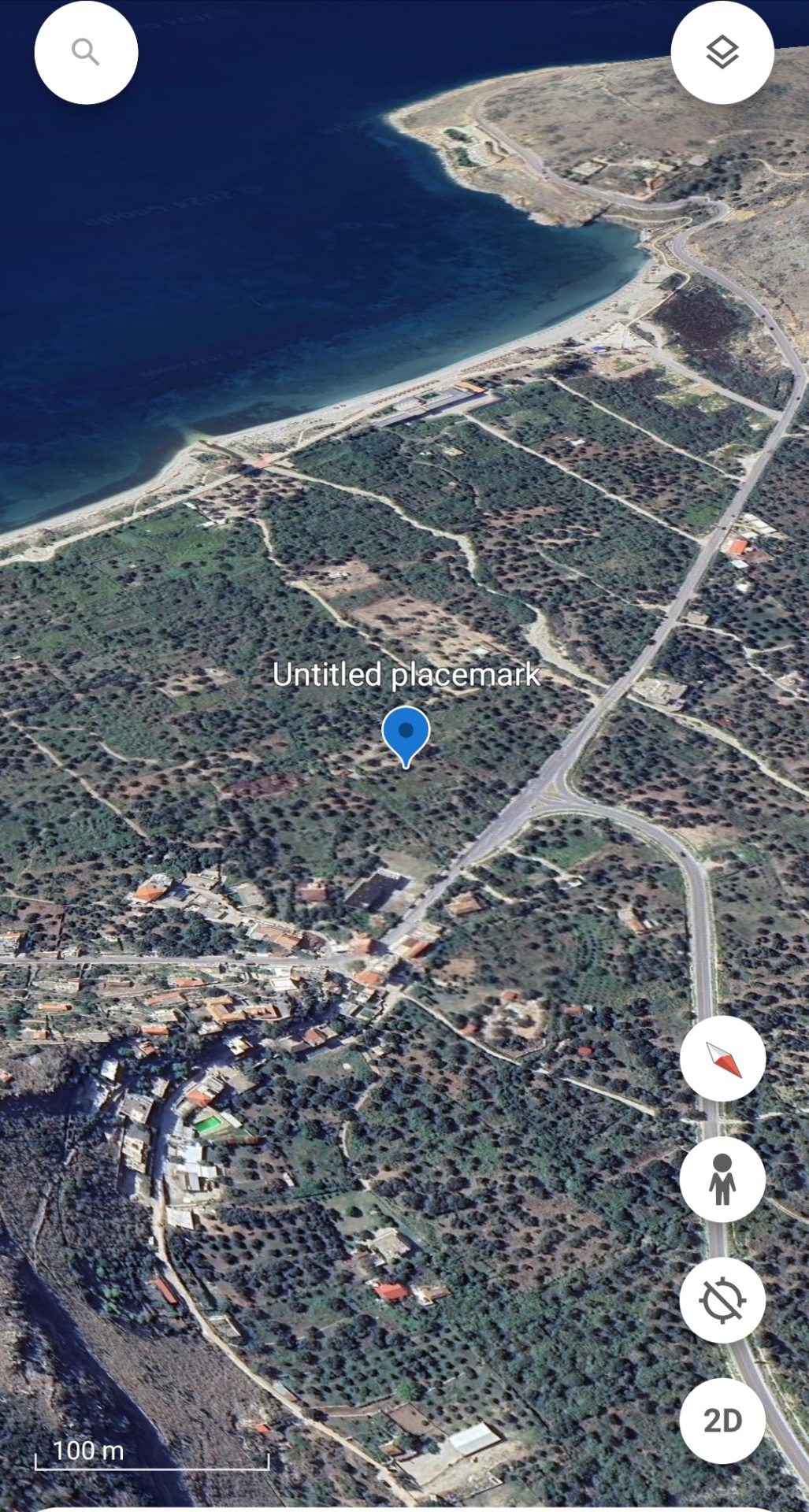Image resolution: width=809 pixels, height=1512 pixels.
Task: Open the map layers menu
Action: (x=722, y=52)
